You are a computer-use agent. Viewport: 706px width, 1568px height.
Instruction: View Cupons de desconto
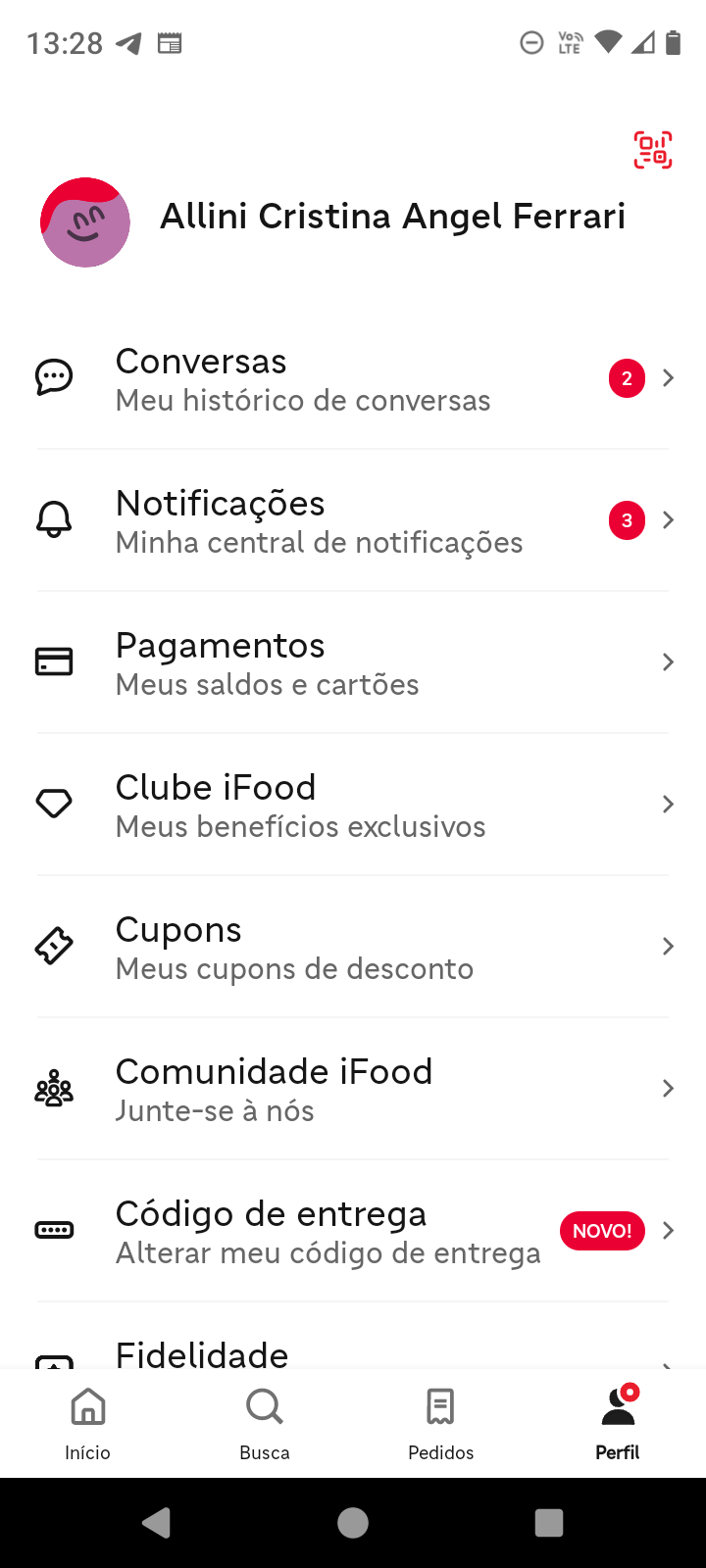(x=353, y=947)
